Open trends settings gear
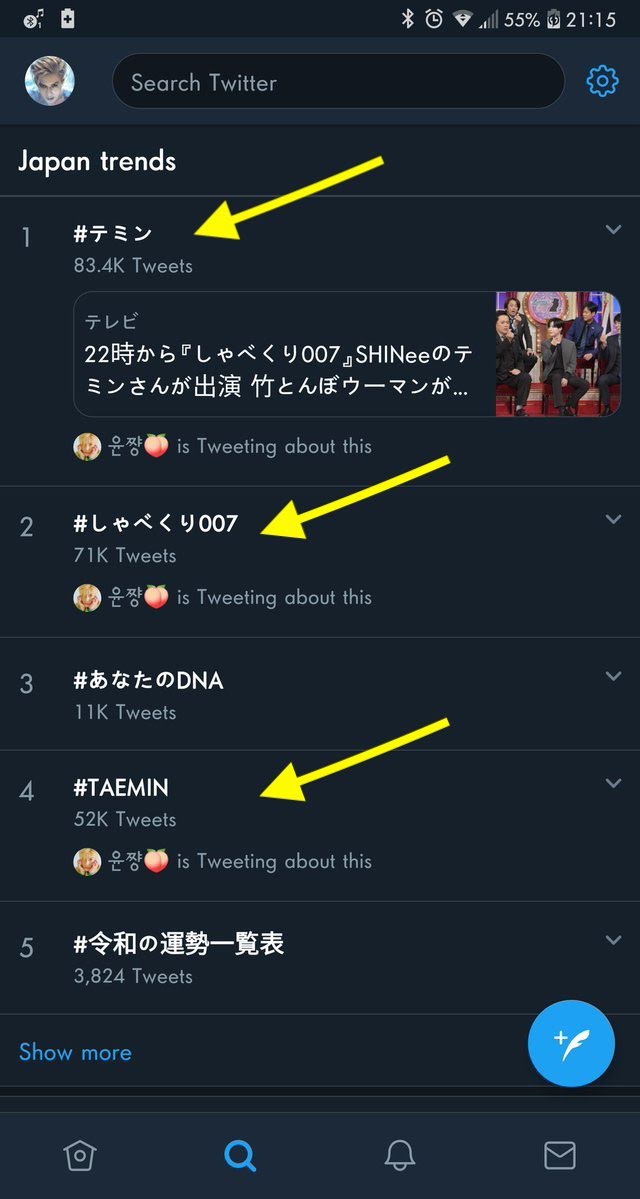 [x=602, y=81]
